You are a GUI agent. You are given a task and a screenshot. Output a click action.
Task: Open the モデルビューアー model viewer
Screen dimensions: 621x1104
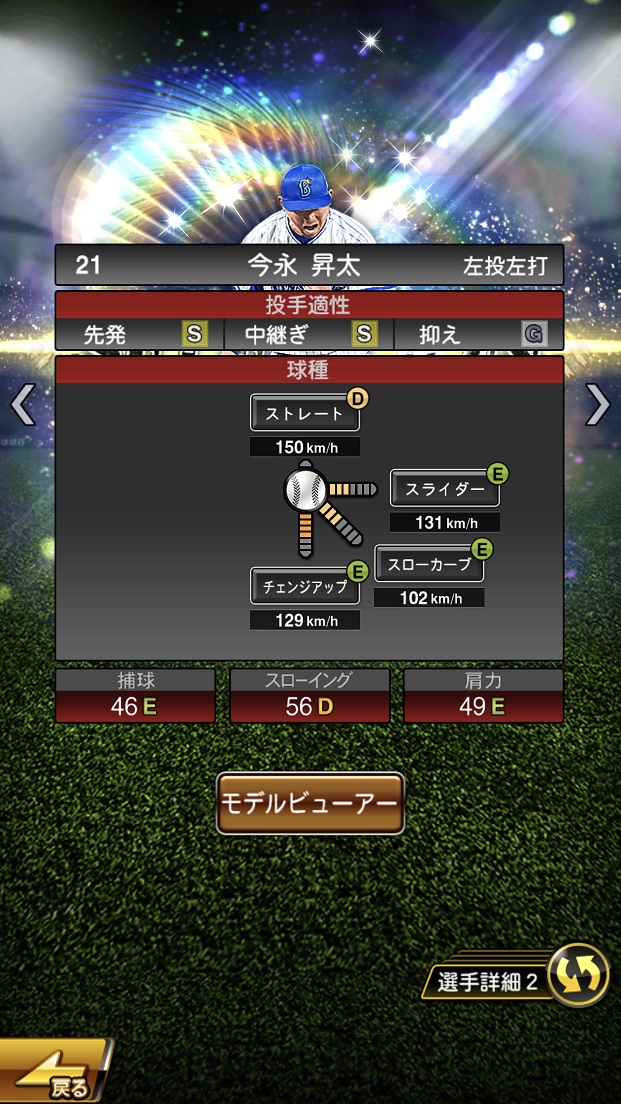pos(310,803)
